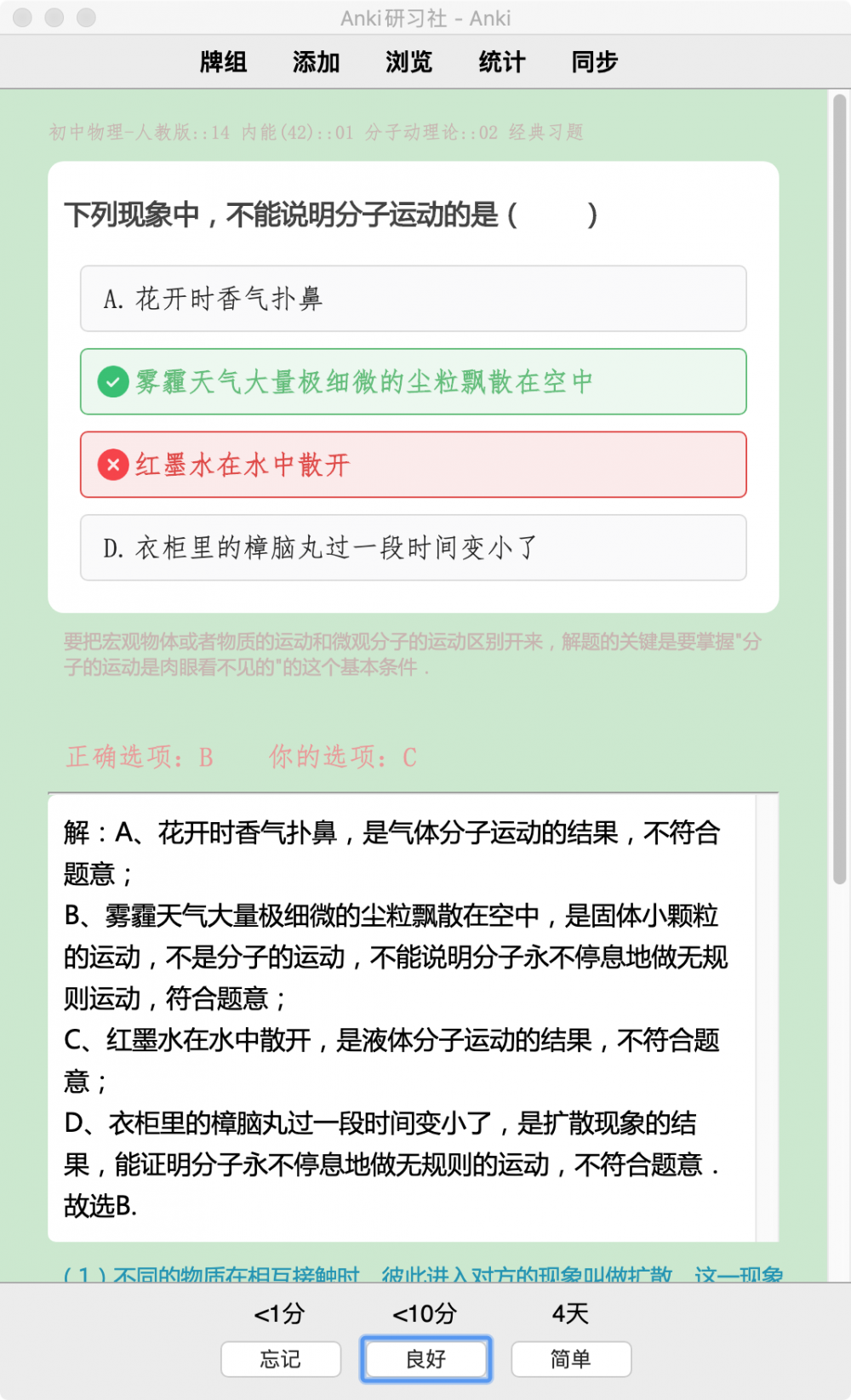Select option D 衣柜里的樟脑丸
Screen dimensions: 851x1400
point(414,547)
